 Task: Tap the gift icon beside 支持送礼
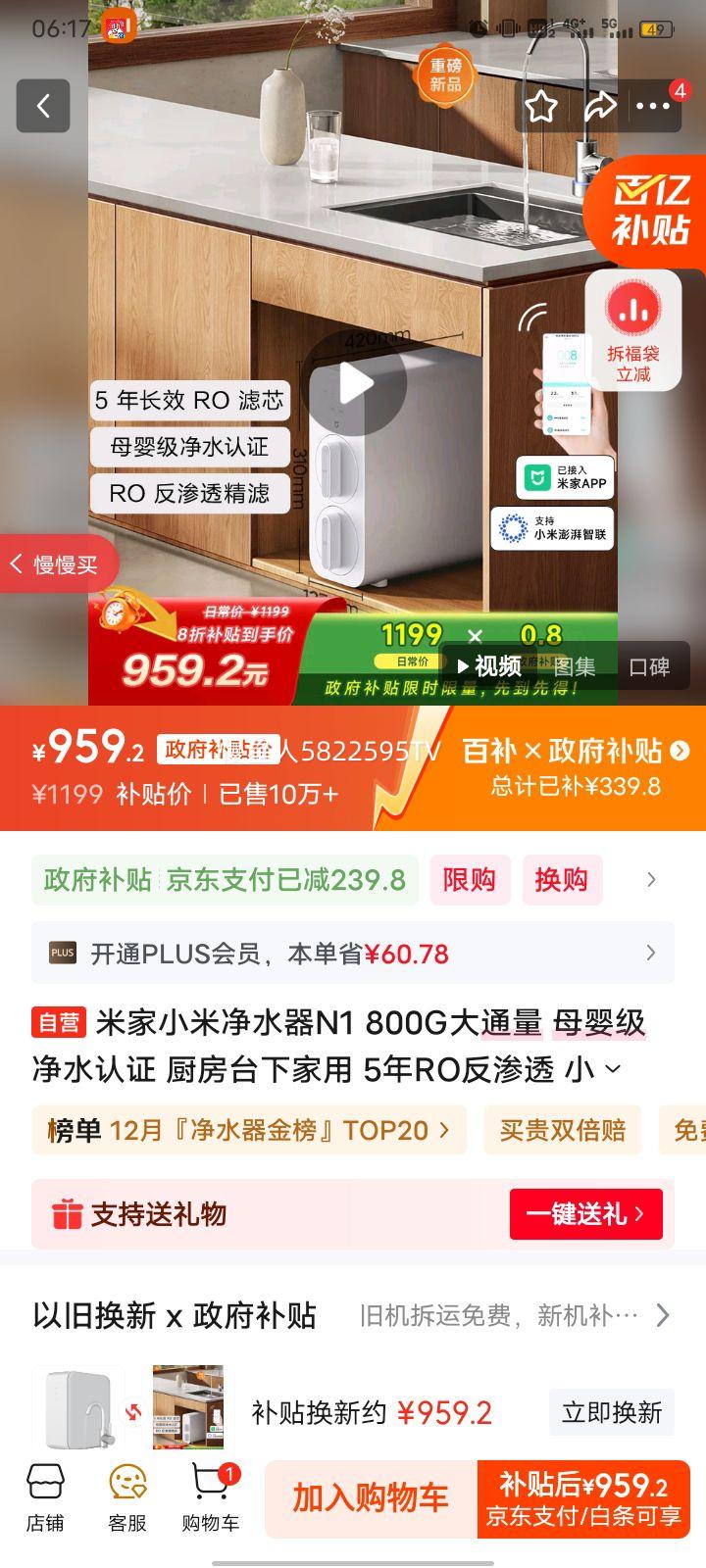(67, 1214)
